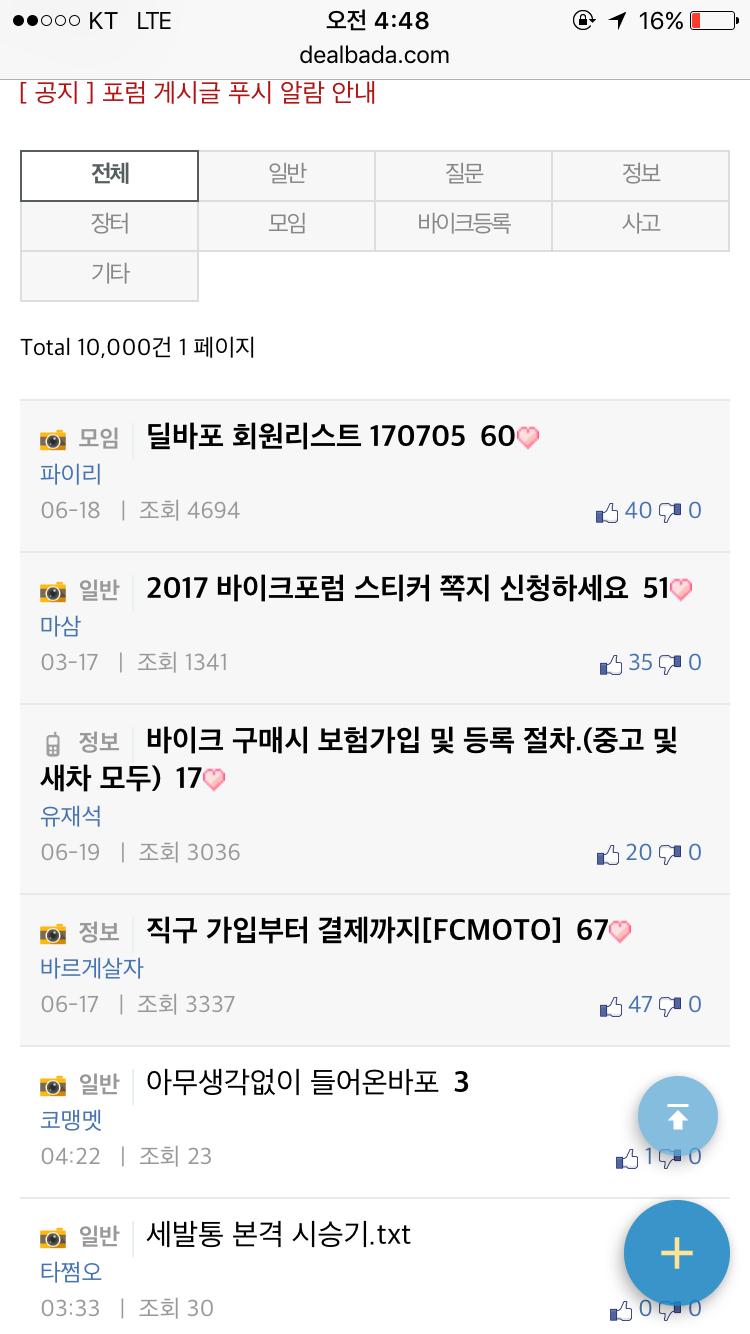Open the 바이크 구매시 보험가입 및 등록 절차 post
750x1334 pixels.
point(410,742)
